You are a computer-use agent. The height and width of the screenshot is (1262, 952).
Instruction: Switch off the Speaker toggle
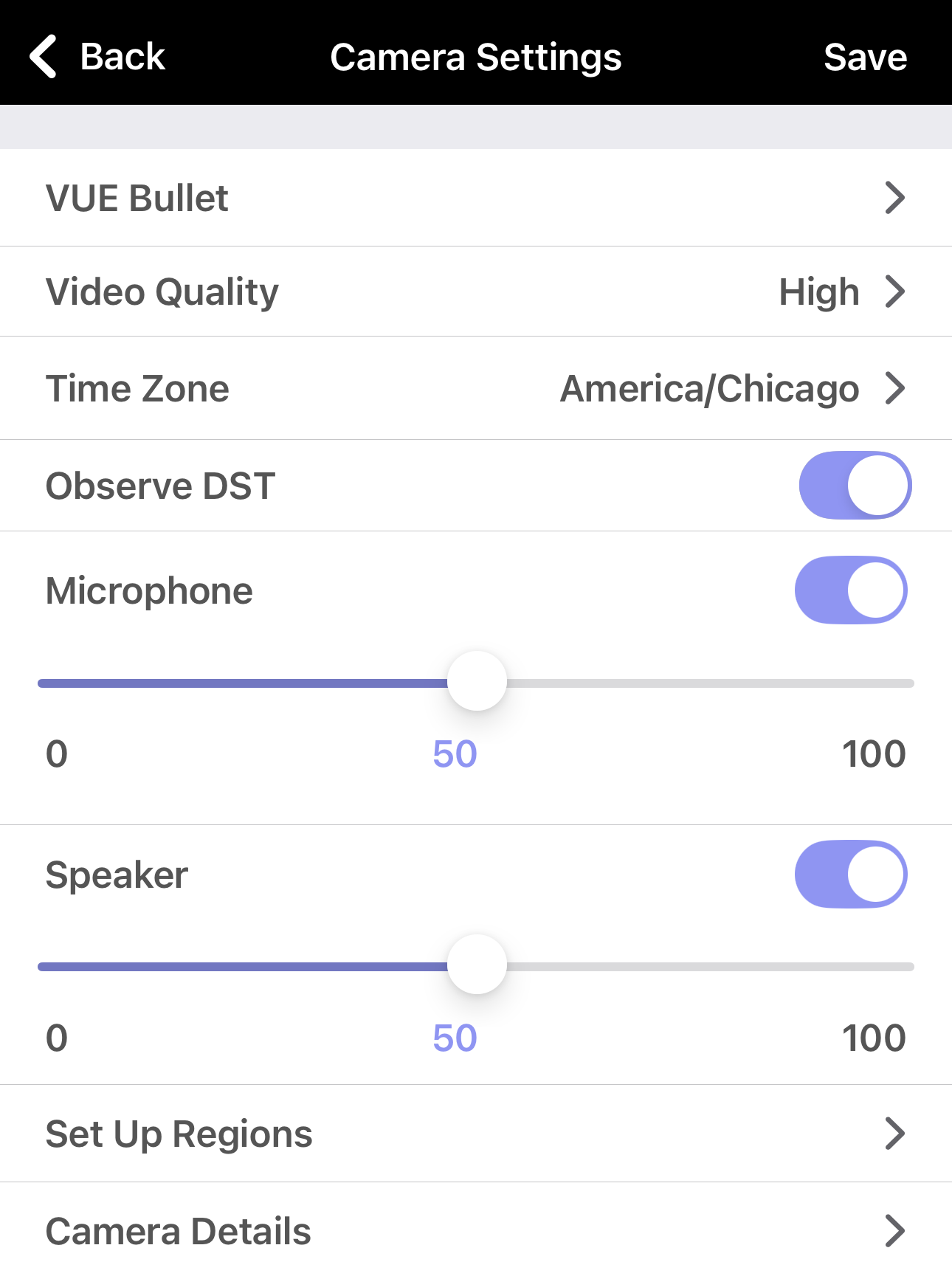(x=851, y=874)
